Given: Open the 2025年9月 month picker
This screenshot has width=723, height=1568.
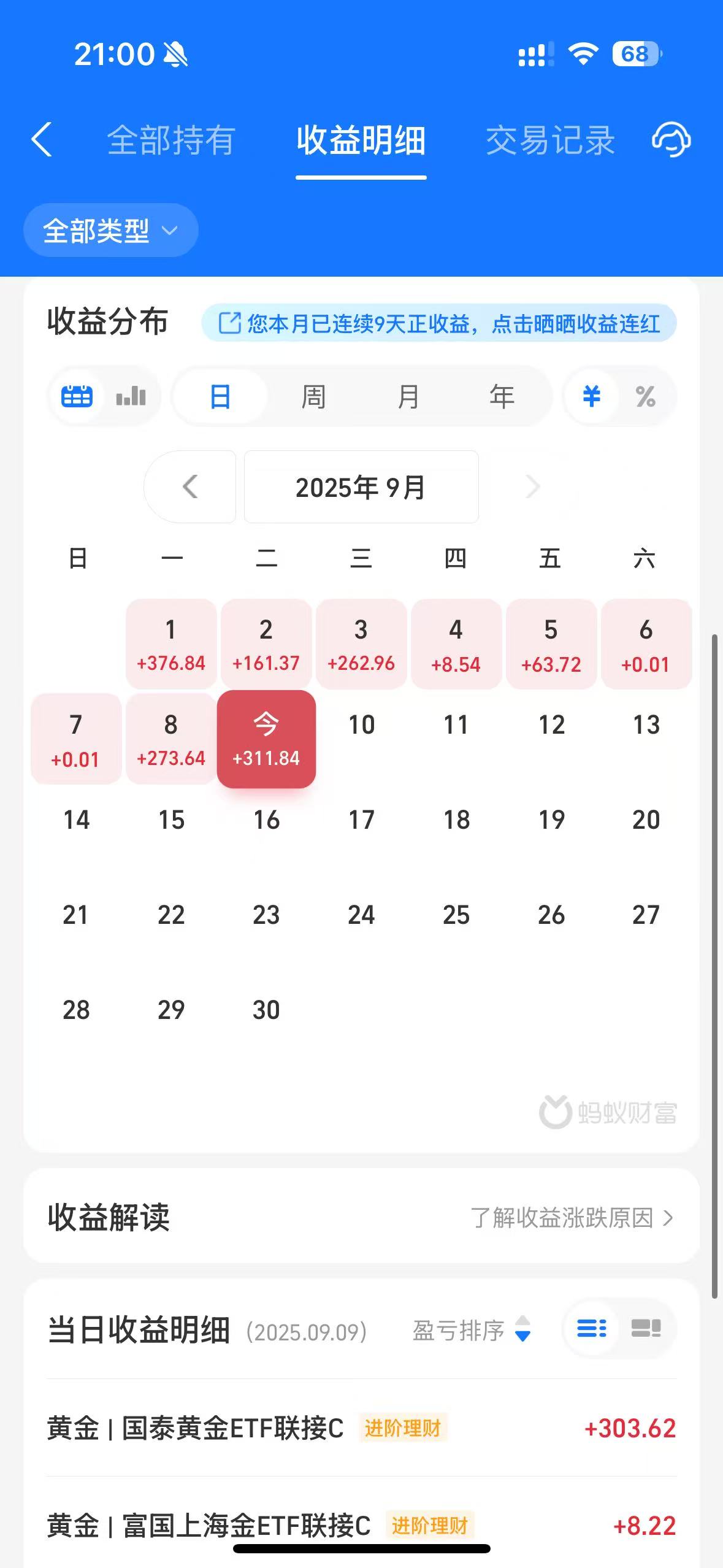Looking at the screenshot, I should point(361,487).
